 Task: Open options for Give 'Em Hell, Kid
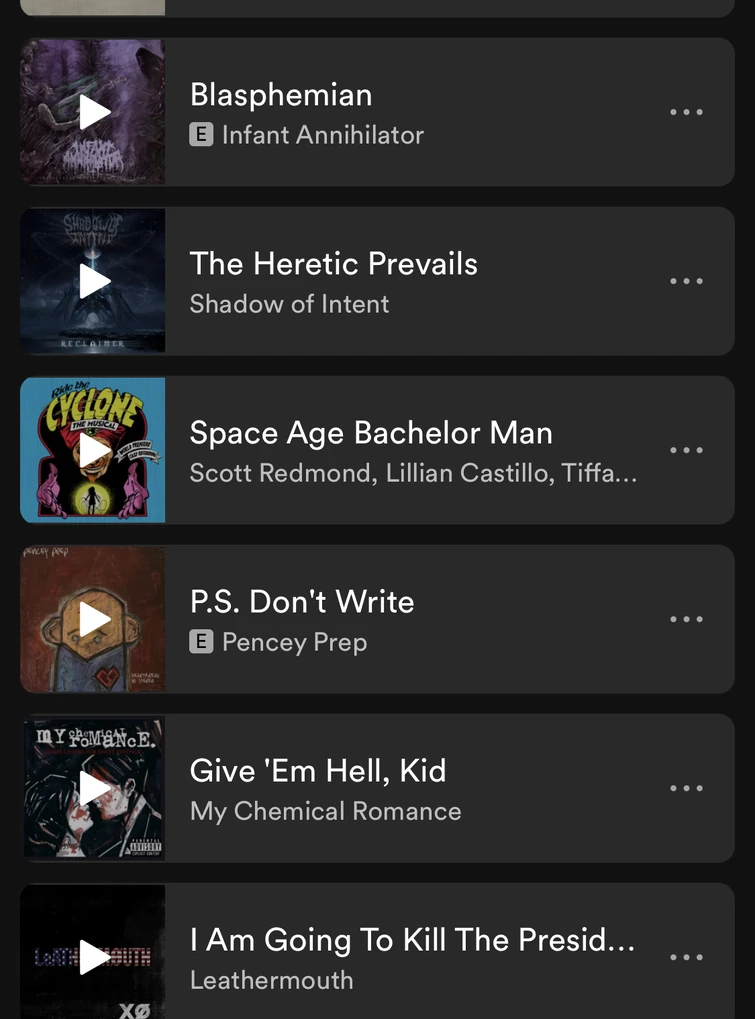point(686,788)
